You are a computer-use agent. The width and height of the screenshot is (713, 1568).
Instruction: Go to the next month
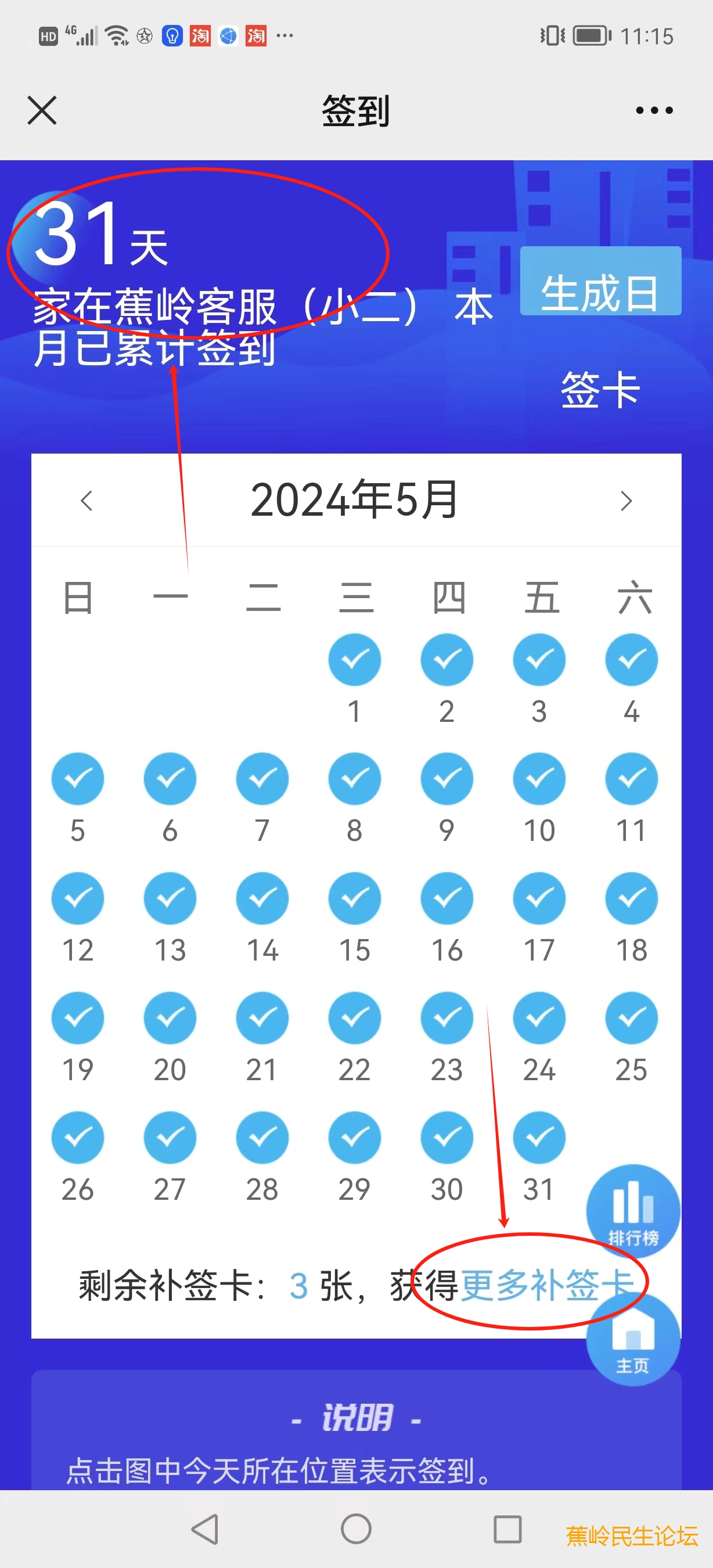point(626,501)
